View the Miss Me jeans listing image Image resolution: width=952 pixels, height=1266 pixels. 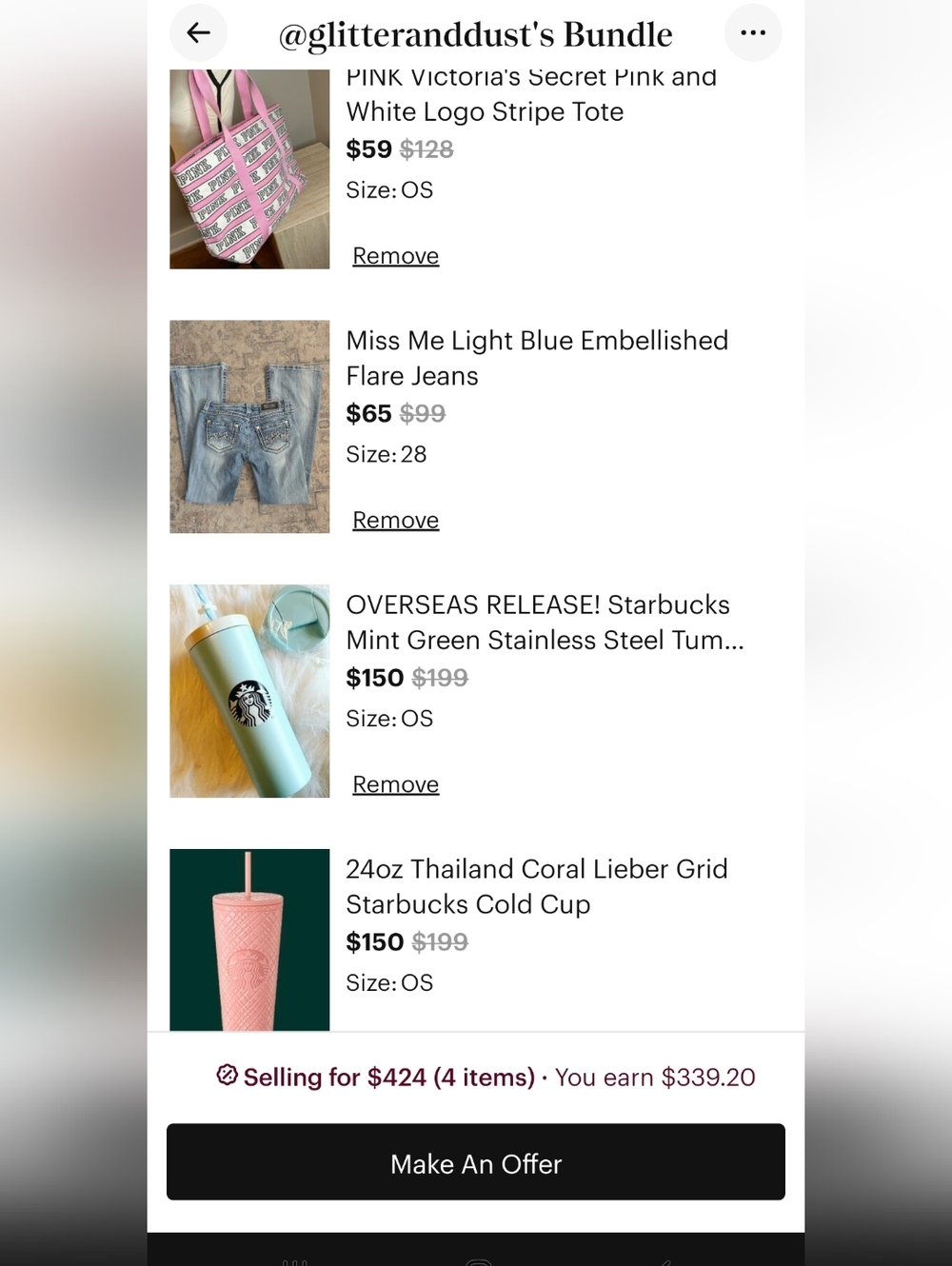(x=249, y=426)
